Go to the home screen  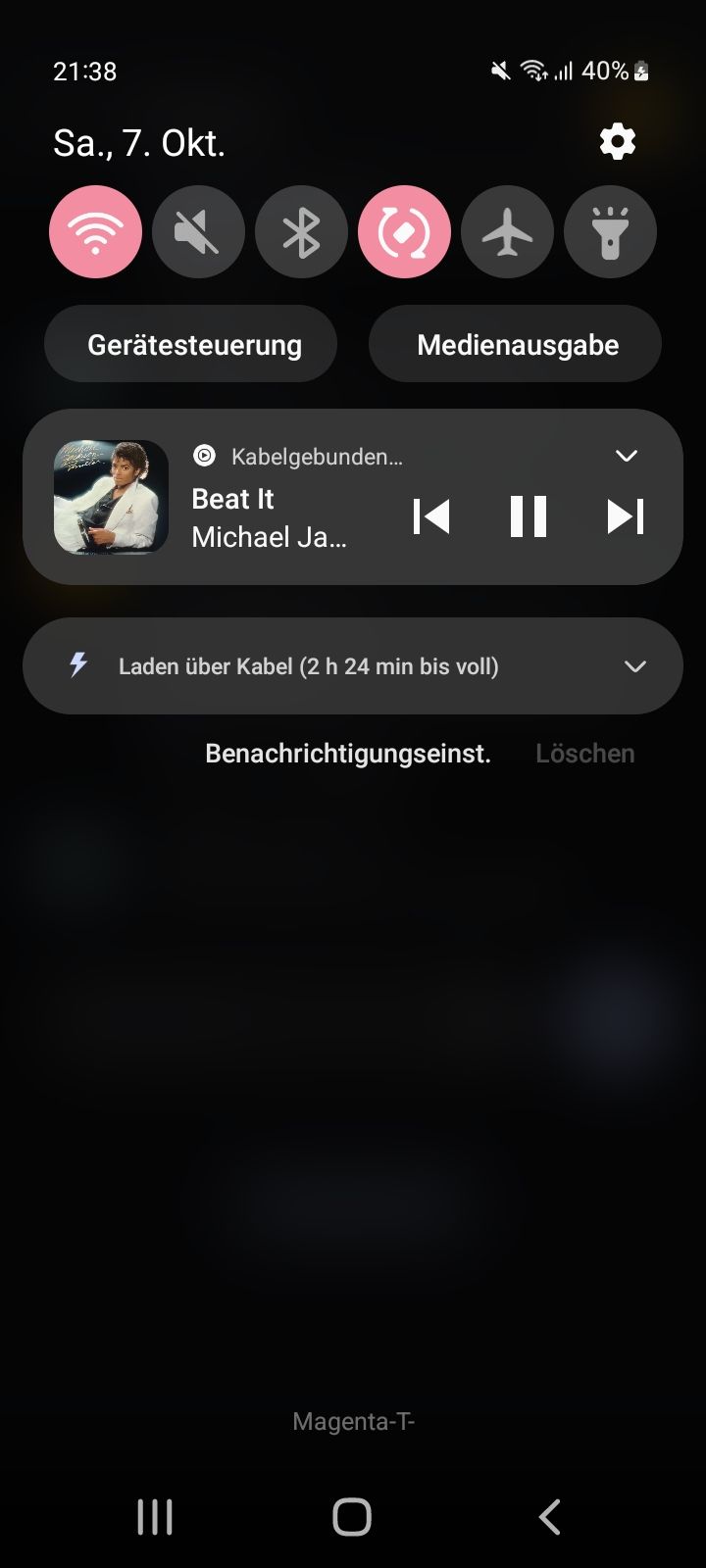coord(352,1517)
